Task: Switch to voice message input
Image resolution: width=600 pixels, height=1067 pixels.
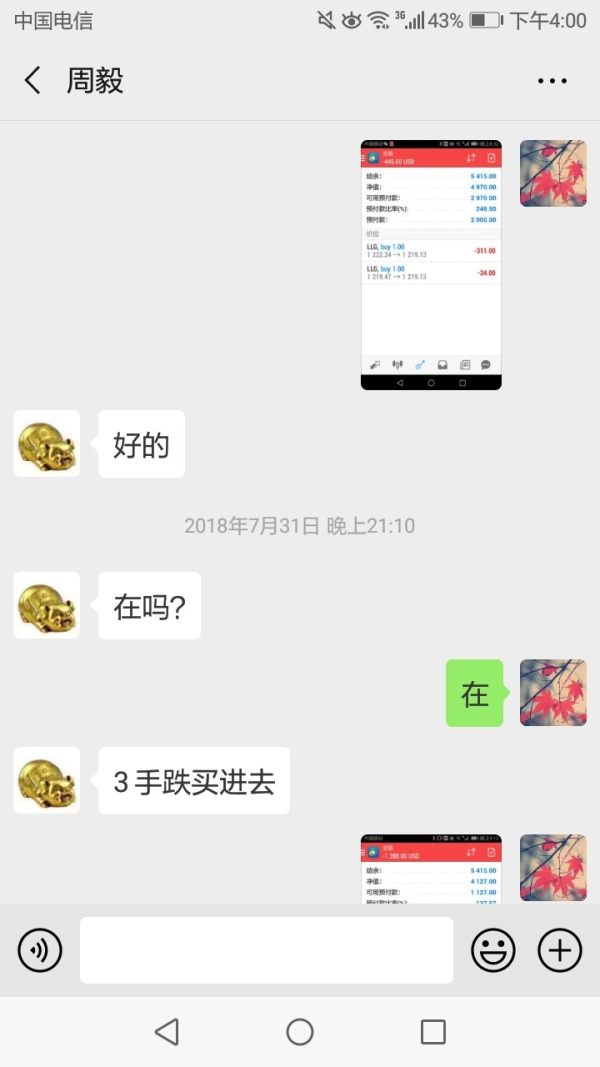Action: click(40, 950)
